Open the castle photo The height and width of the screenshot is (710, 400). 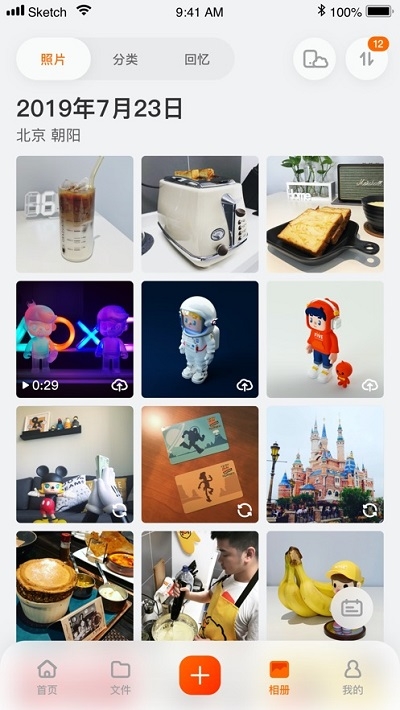(x=325, y=464)
